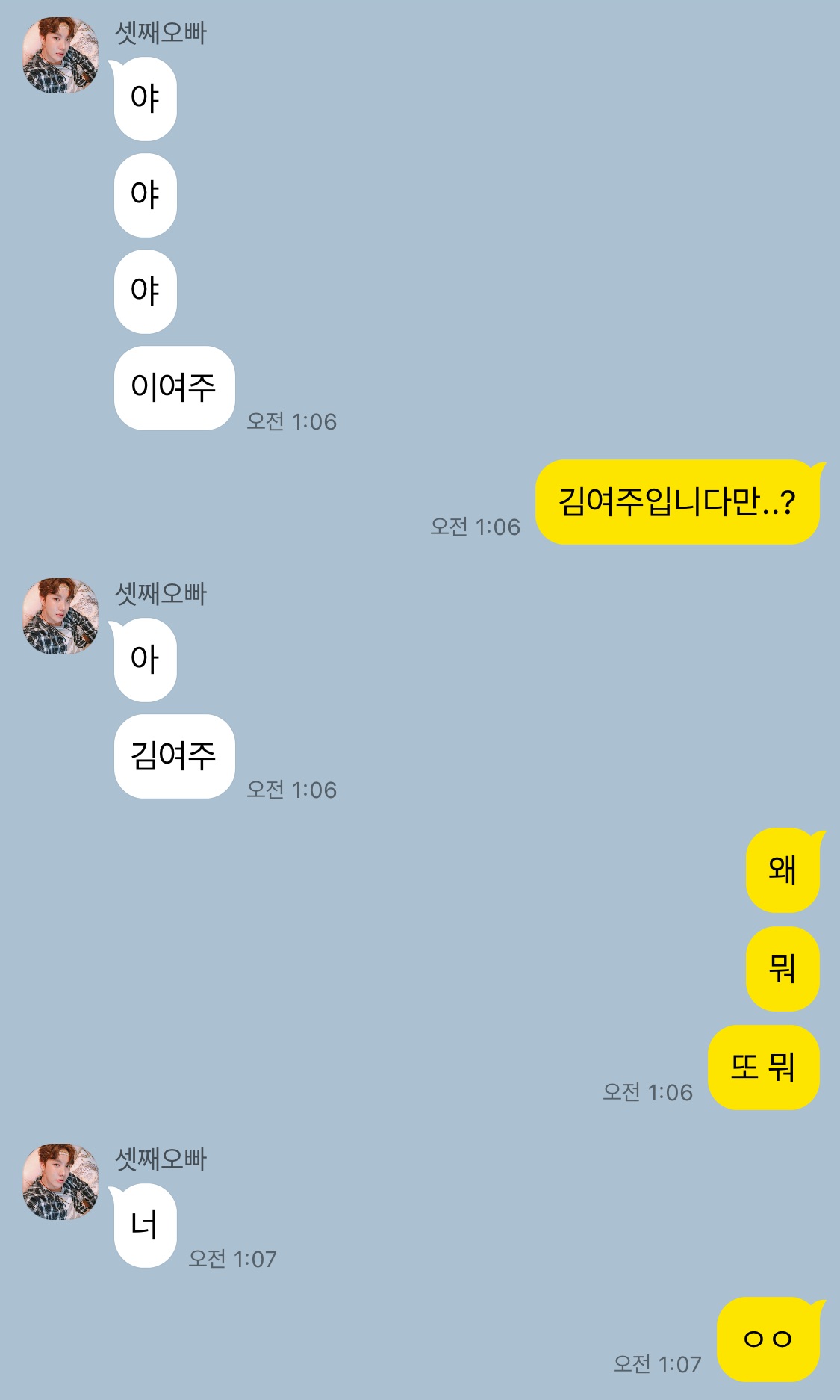Viewport: 840px width, 1400px height.
Task: Select the first 야 message bubble
Action: coord(145,101)
